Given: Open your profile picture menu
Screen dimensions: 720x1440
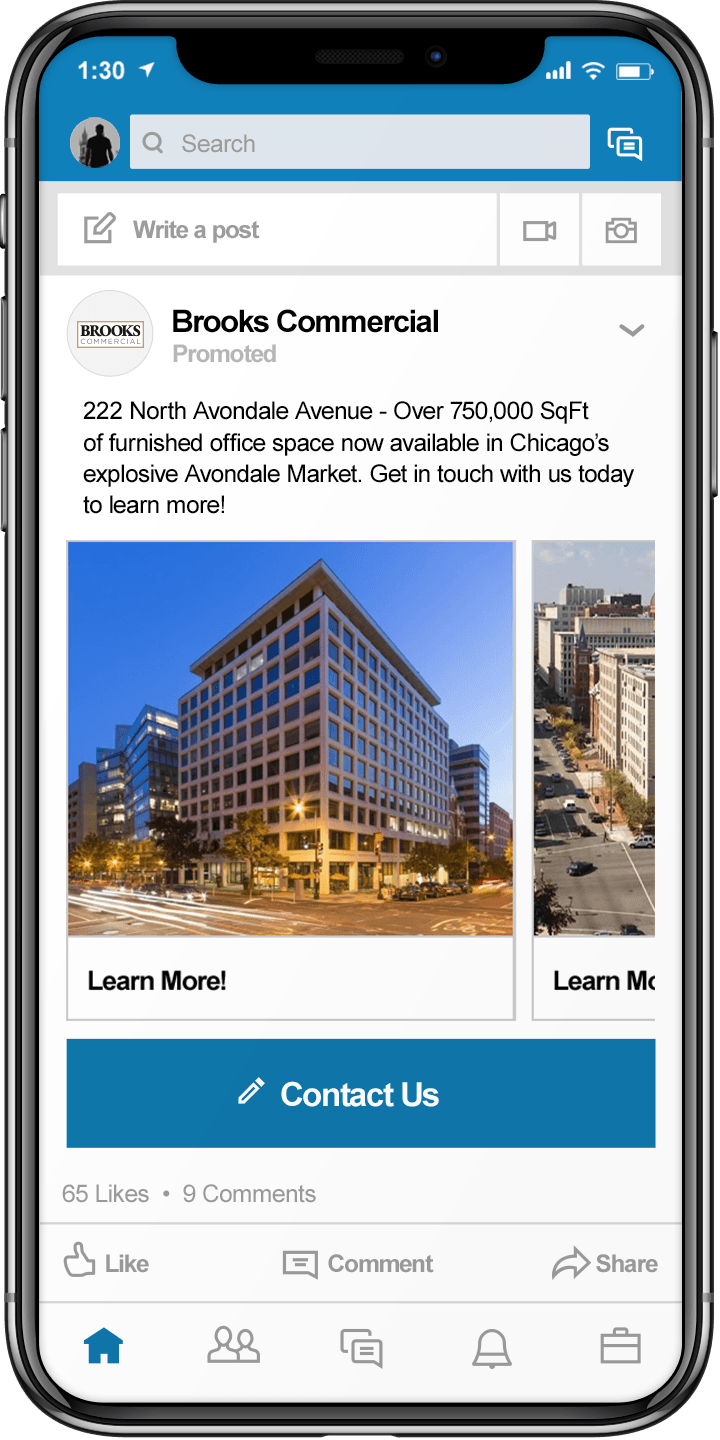Looking at the screenshot, I should click(x=95, y=142).
